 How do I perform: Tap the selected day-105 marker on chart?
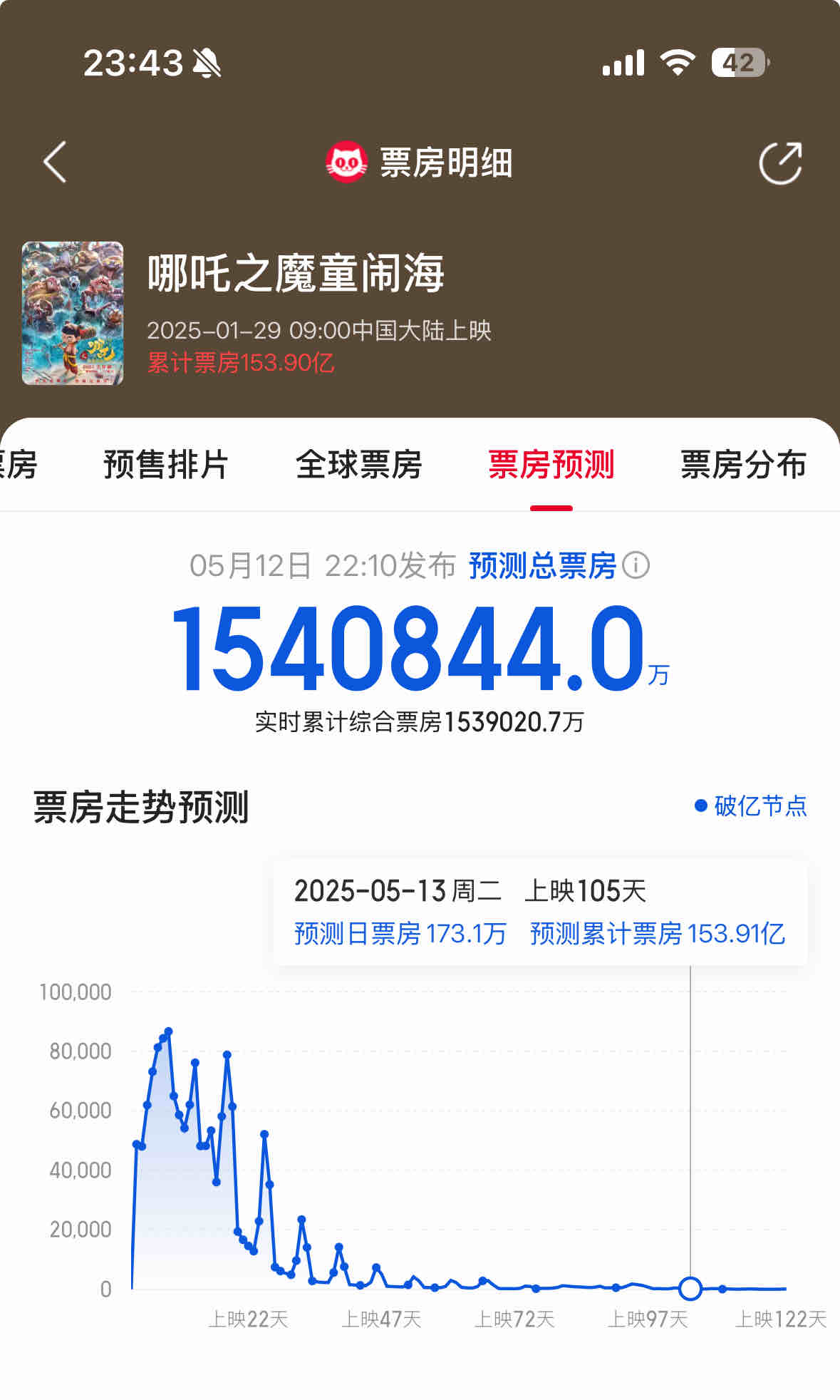[x=690, y=1288]
